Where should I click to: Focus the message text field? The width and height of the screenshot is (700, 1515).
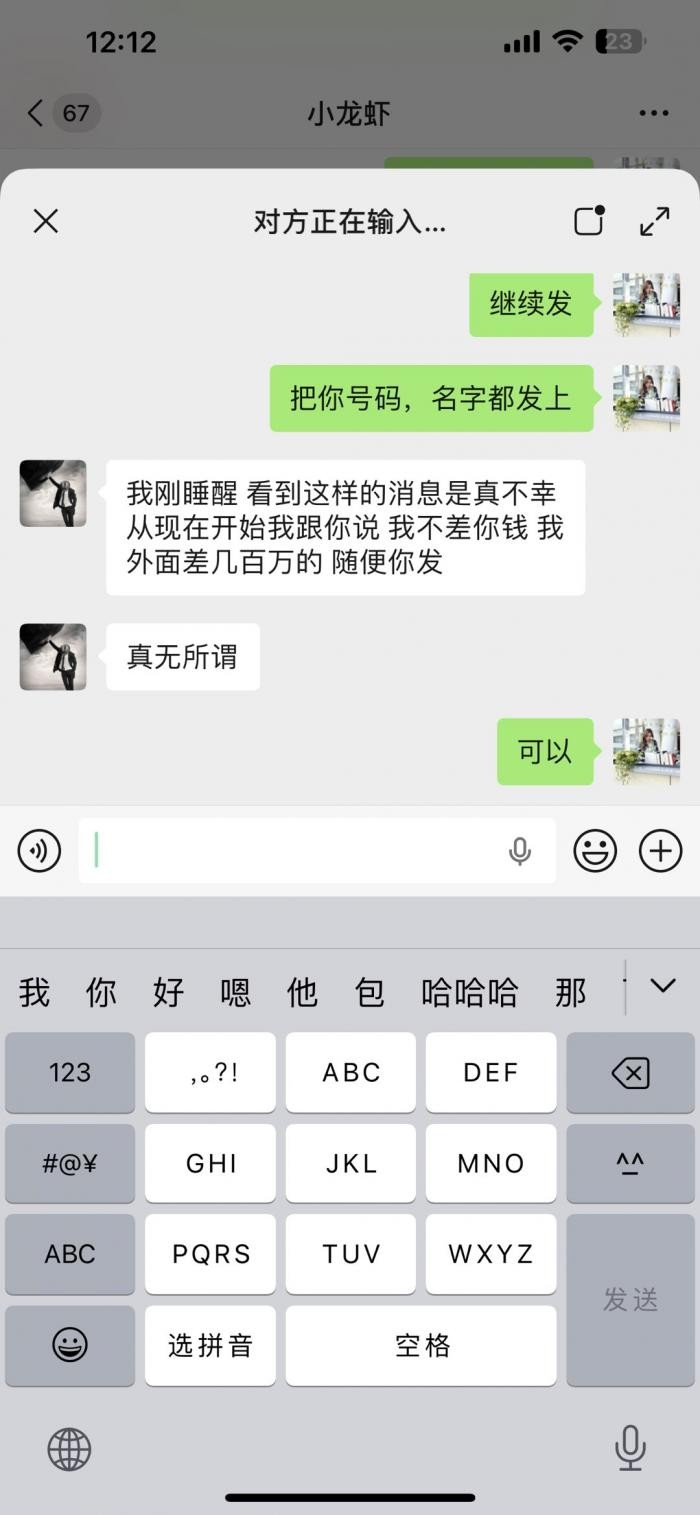tap(290, 851)
